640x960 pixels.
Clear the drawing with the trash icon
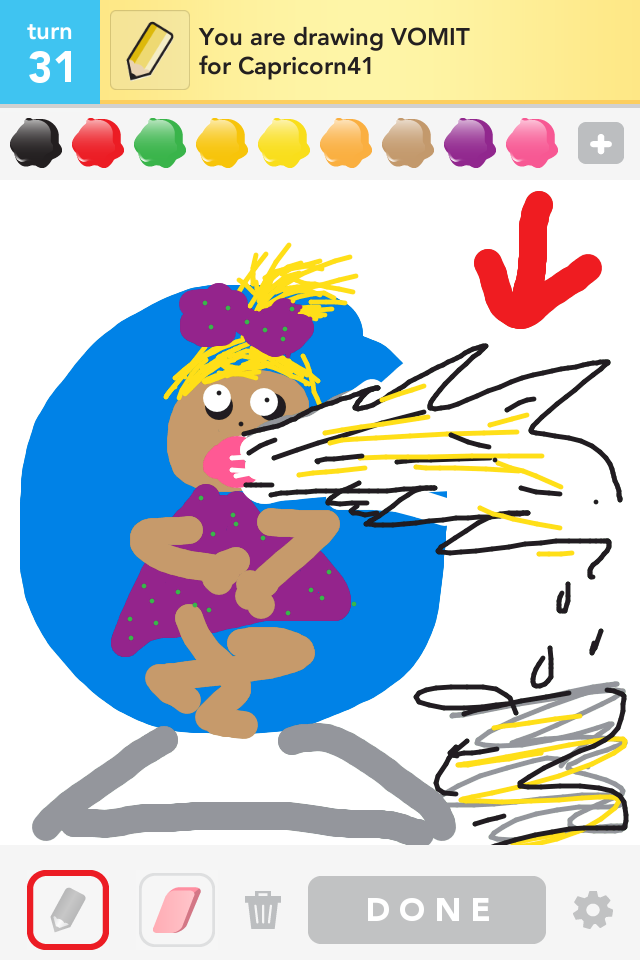263,910
